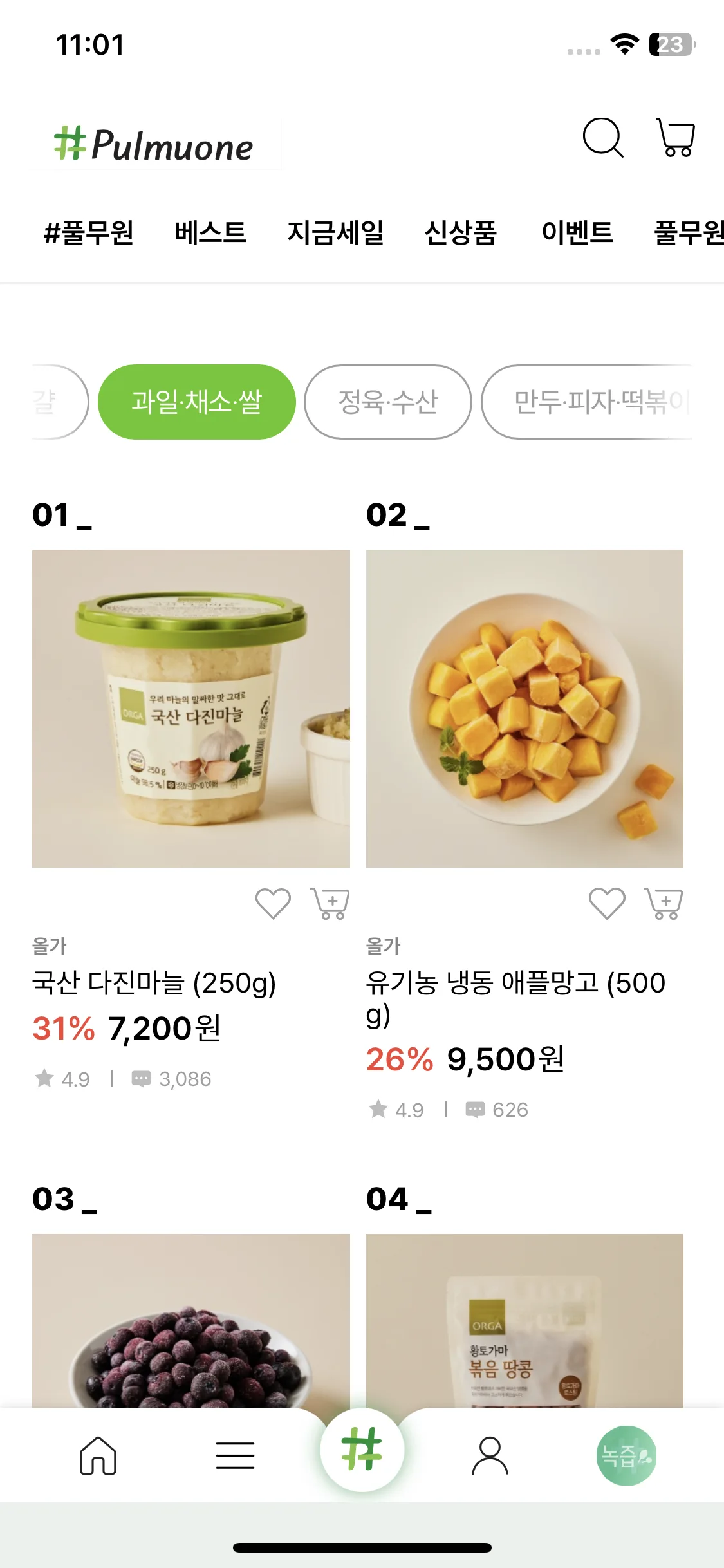Go to the 이벤트 tab
The height and width of the screenshot is (1568, 724).
[x=577, y=232]
